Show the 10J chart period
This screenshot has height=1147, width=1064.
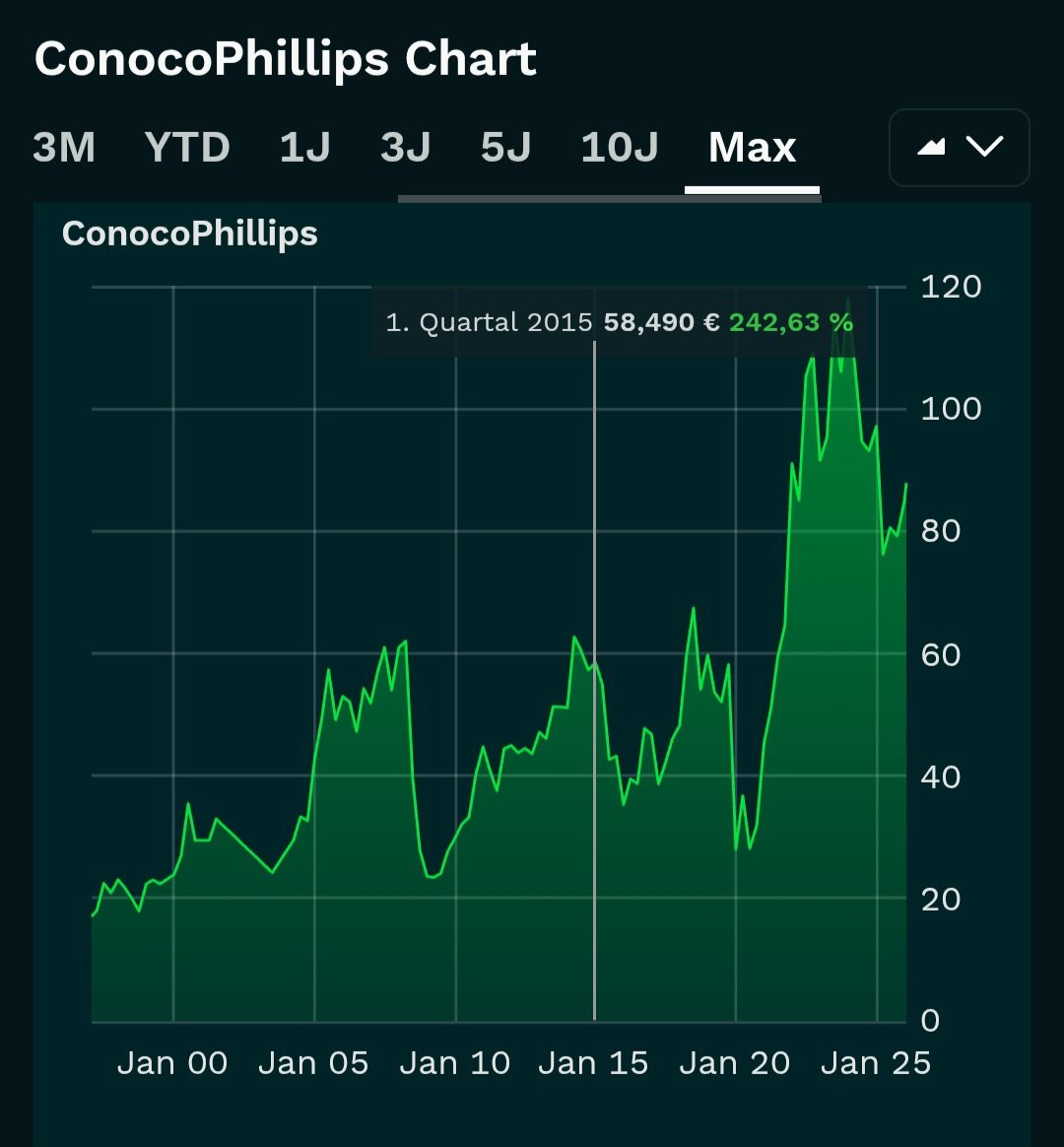coord(619,148)
